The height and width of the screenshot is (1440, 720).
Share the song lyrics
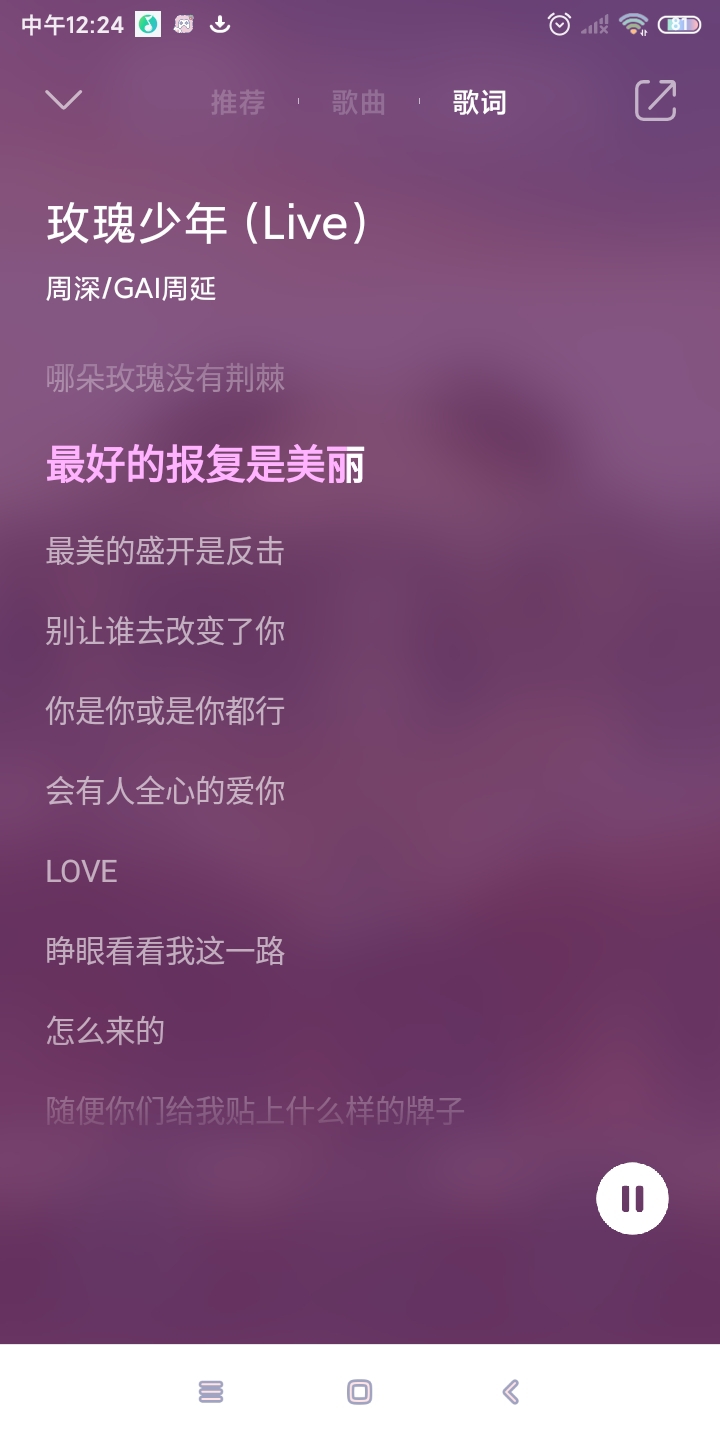(656, 100)
